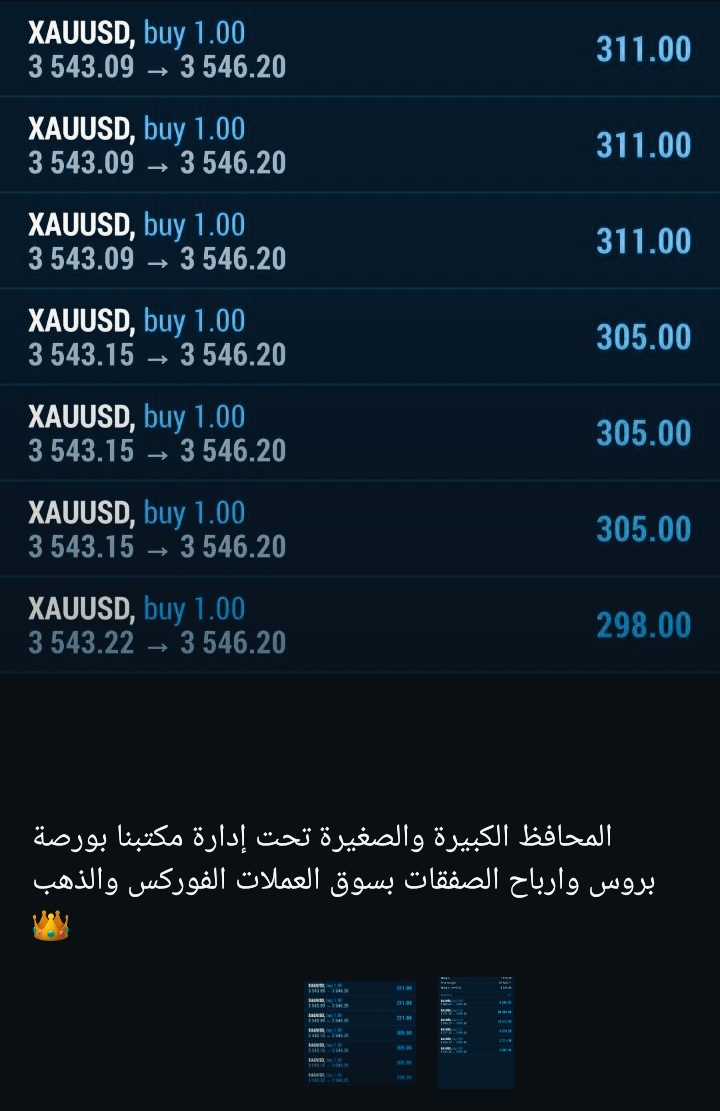Click the closing price 3 546.20 in first row

[232, 69]
